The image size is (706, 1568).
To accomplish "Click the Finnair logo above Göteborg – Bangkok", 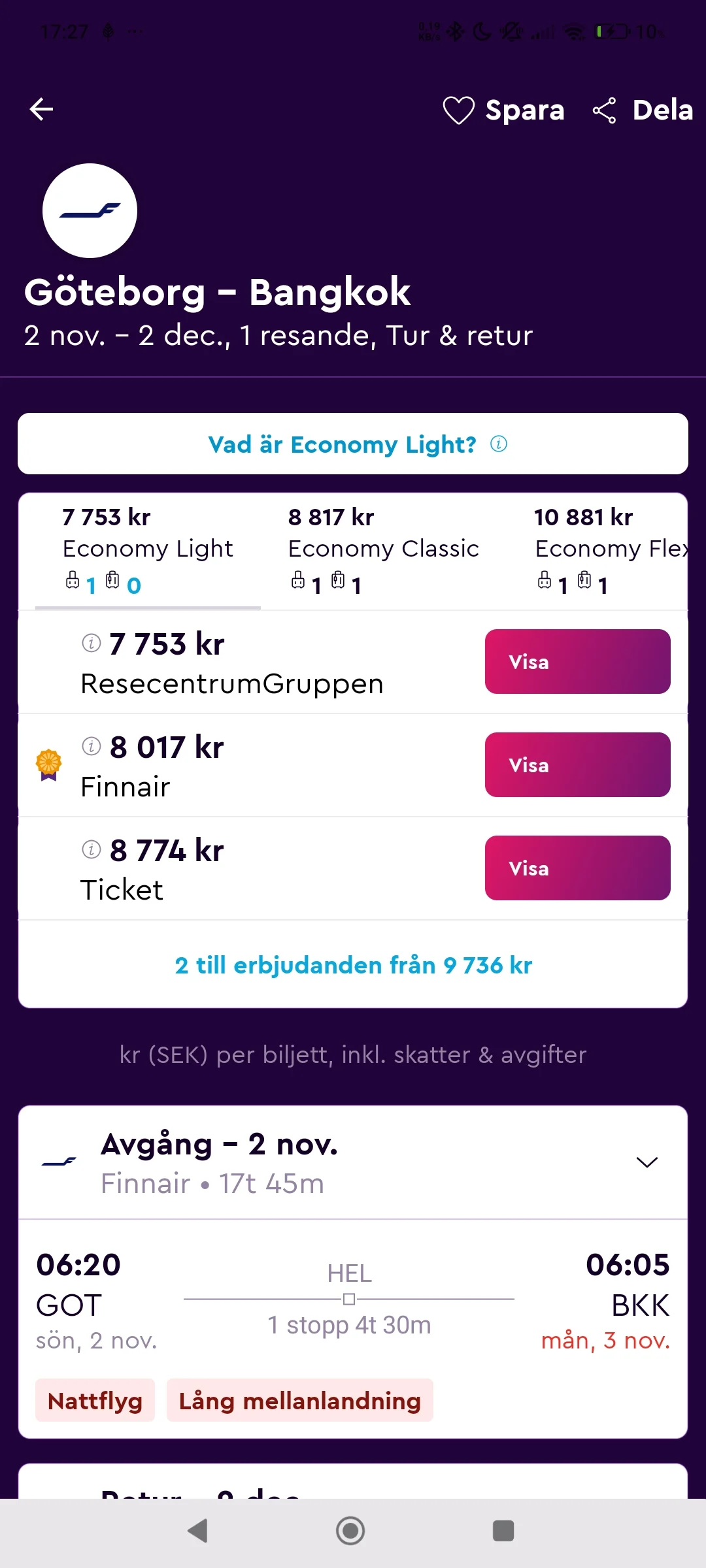I will 90,210.
